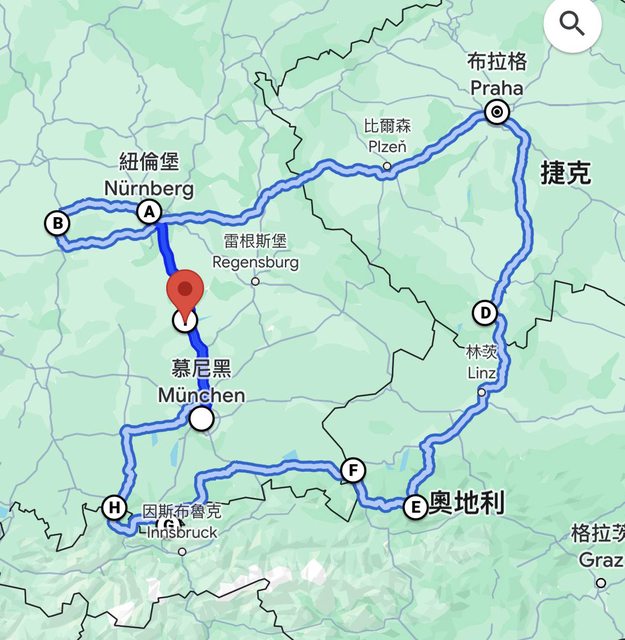Tap the red dropped pin marker
This screenshot has width=625, height=640.
[x=185, y=290]
